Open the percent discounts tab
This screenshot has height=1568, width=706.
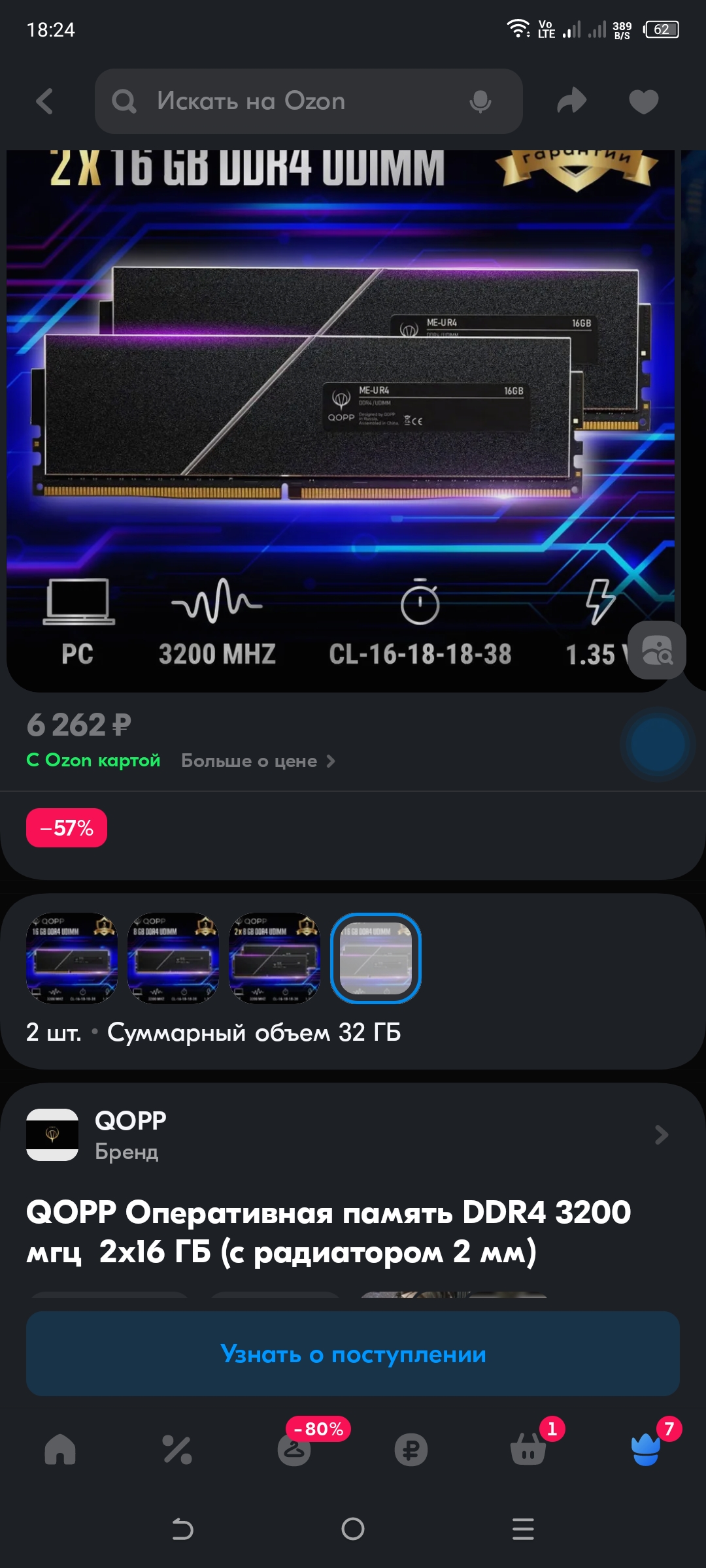click(177, 1449)
